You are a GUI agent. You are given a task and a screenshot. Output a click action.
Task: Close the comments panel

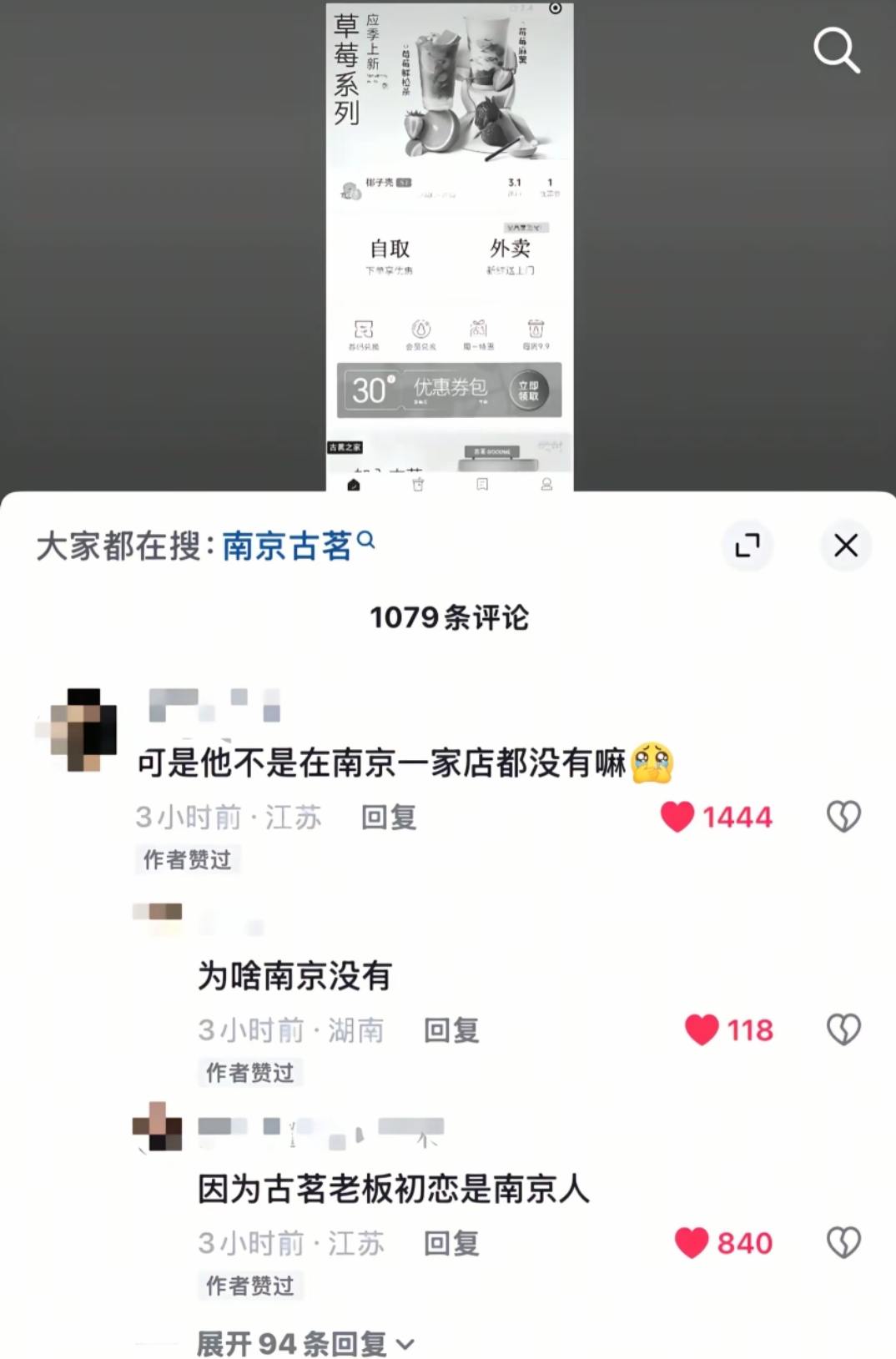coord(846,546)
